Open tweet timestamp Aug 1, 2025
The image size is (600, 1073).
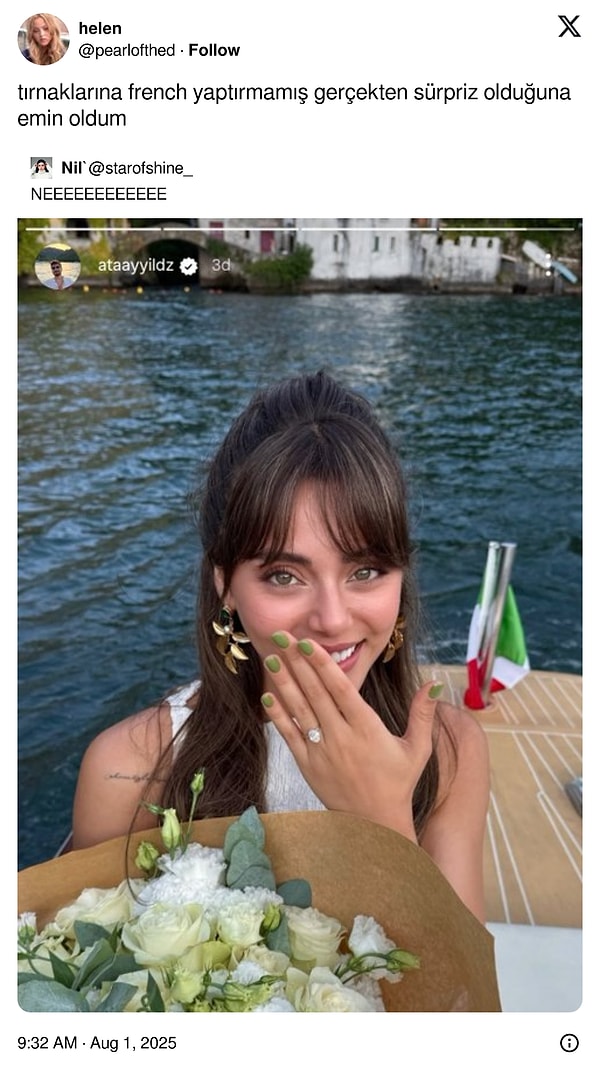click(x=97, y=1043)
